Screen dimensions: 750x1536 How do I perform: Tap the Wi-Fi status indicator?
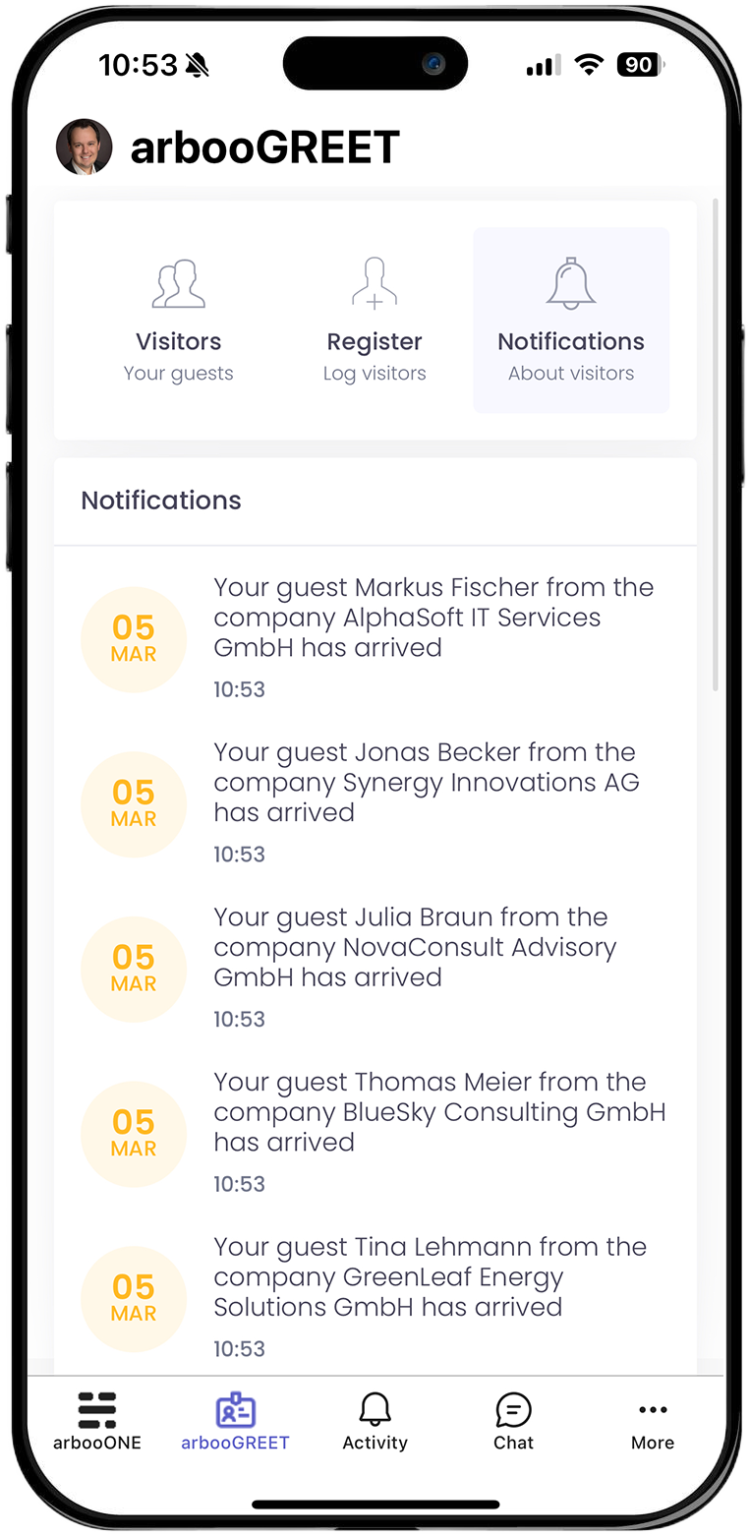(589, 64)
